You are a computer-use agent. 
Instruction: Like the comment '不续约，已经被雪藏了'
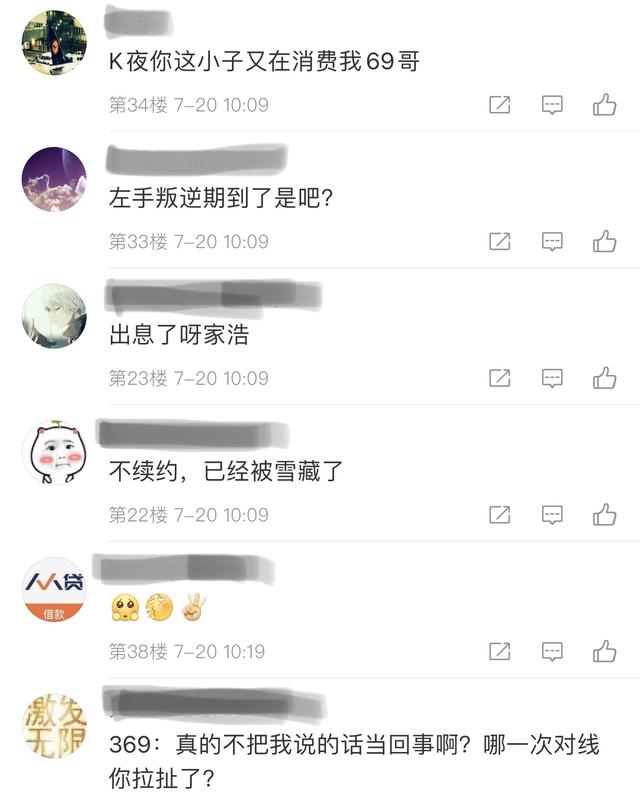pos(604,514)
